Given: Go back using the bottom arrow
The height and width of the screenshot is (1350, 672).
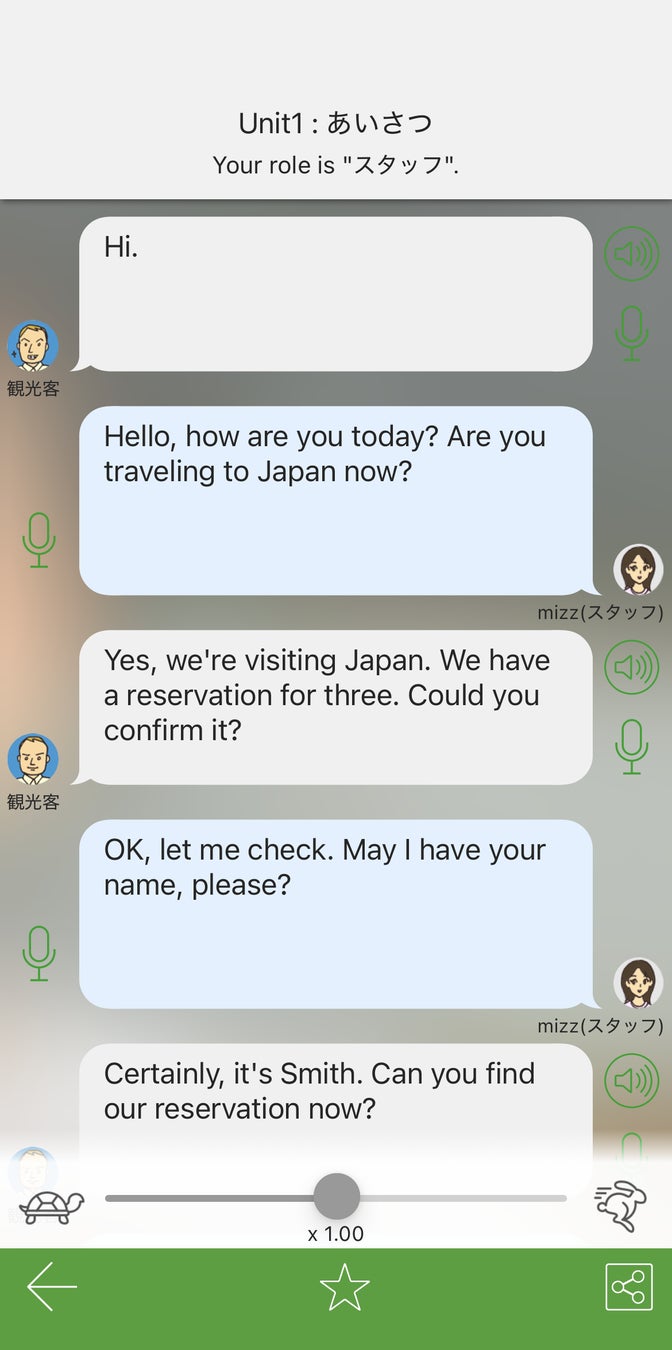Looking at the screenshot, I should tap(52, 1286).
